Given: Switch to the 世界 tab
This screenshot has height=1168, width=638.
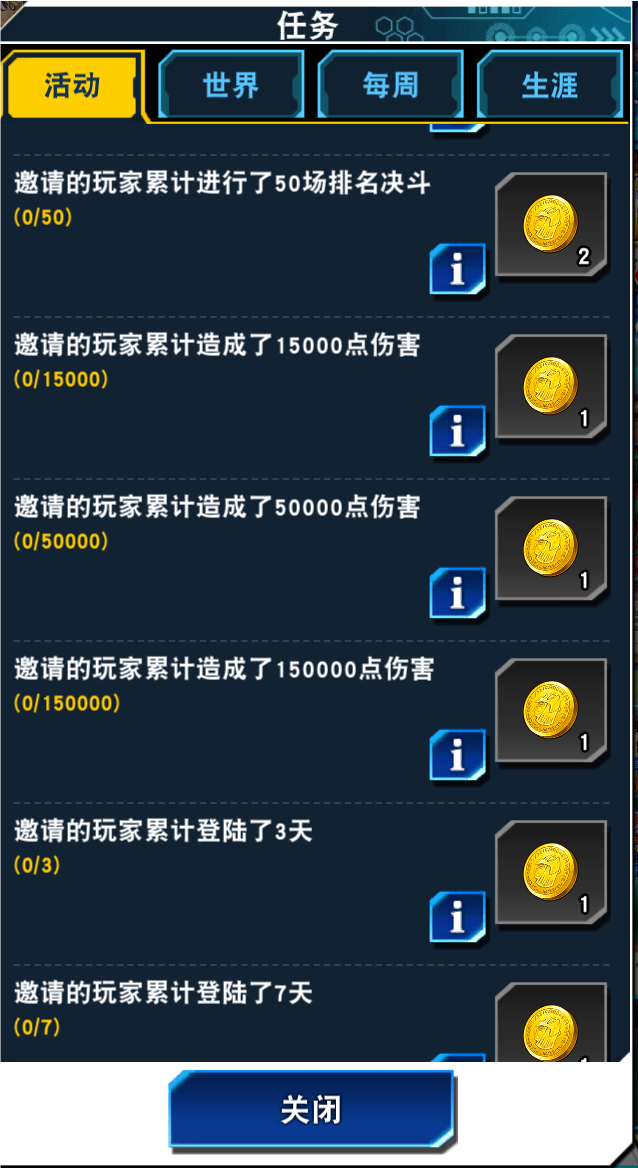Looking at the screenshot, I should (231, 86).
